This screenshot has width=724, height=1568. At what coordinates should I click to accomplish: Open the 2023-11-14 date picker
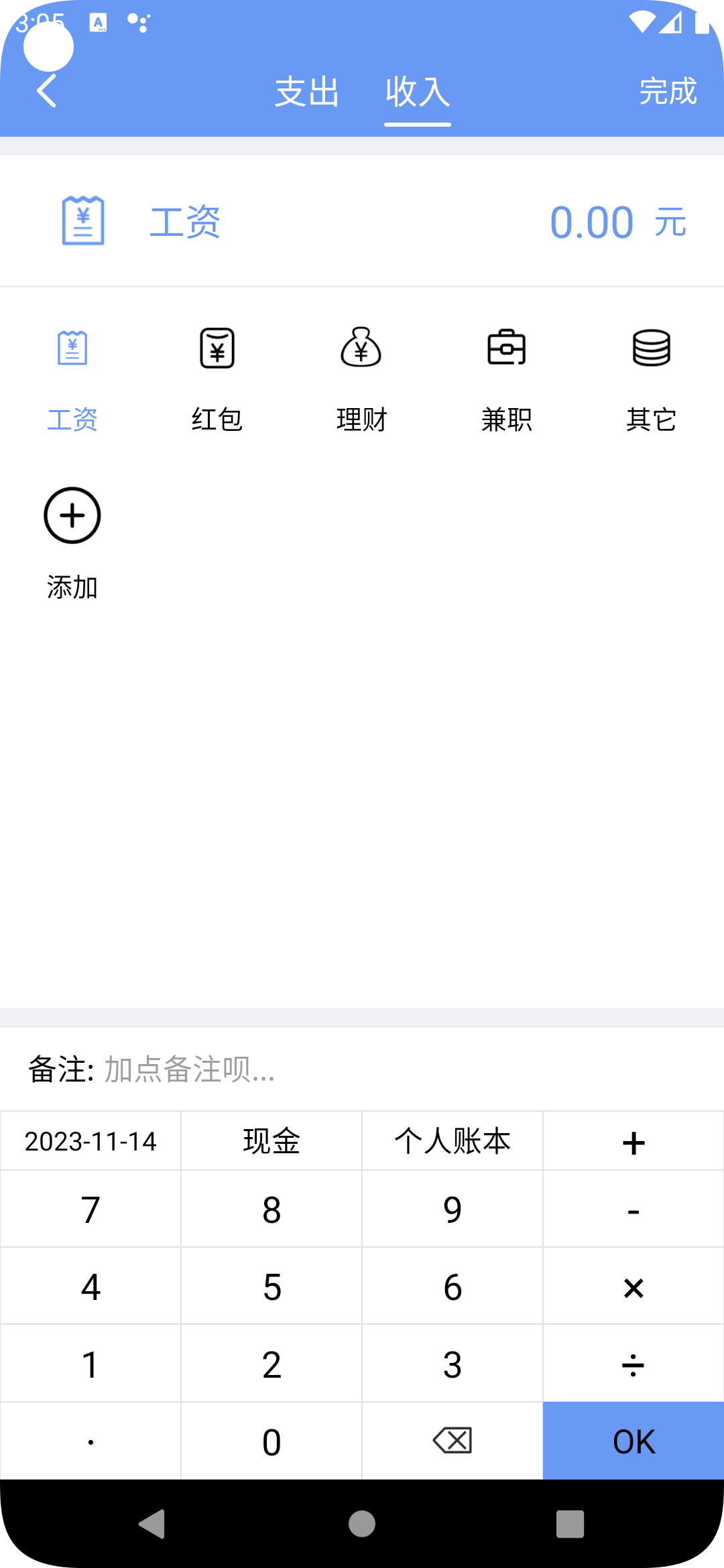pos(90,1141)
